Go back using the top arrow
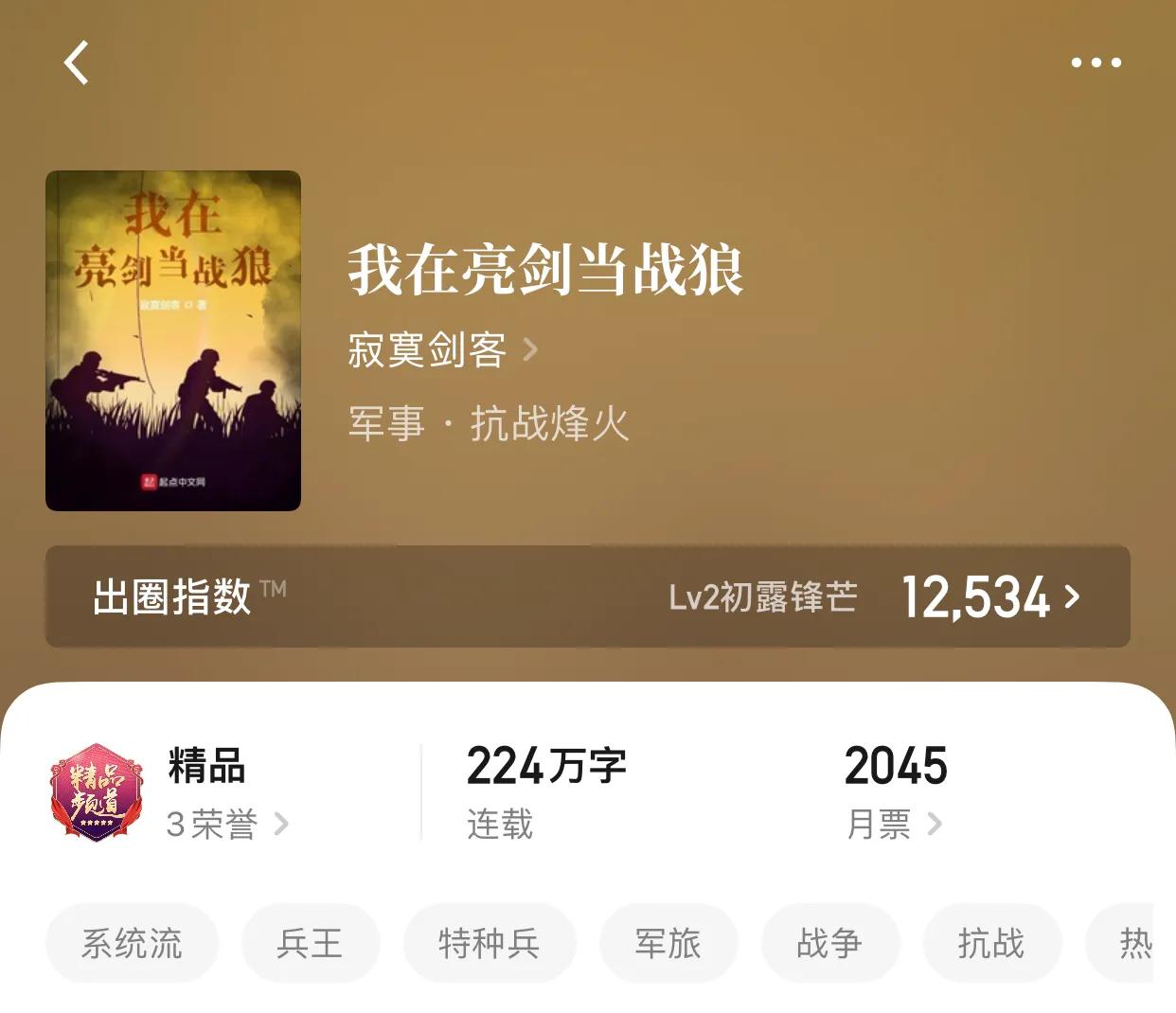1176x1013 pixels. pos(76,62)
